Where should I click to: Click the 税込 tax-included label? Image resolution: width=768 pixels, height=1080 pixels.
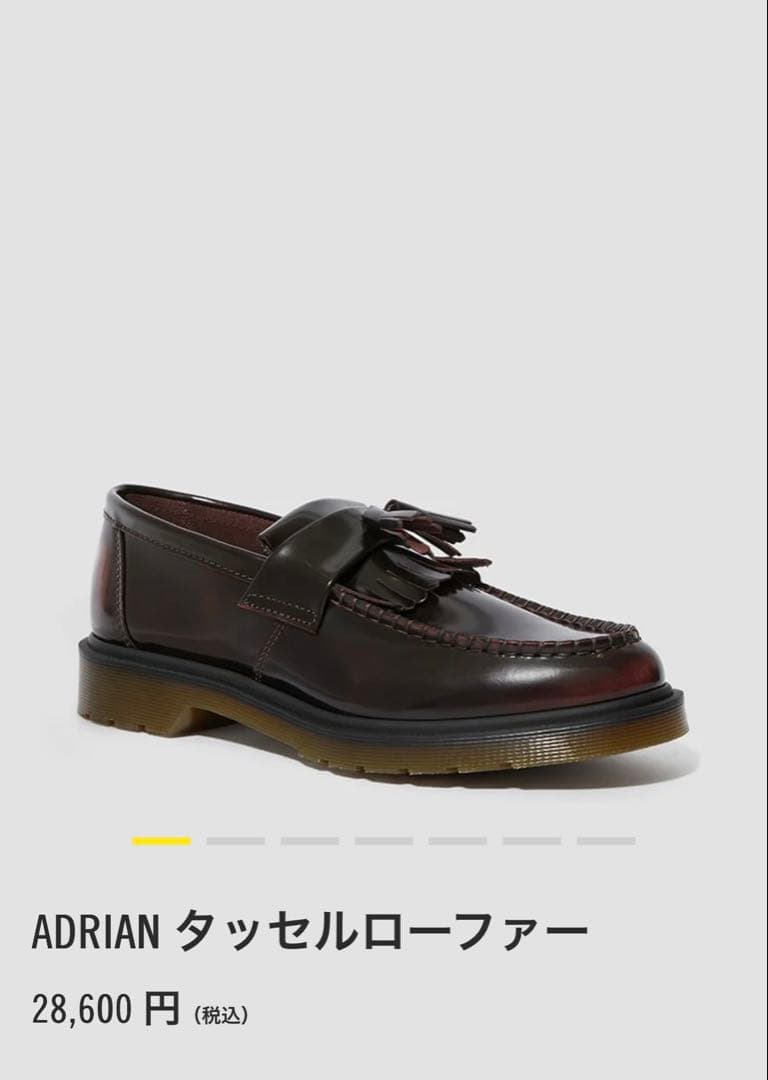coord(222,1012)
